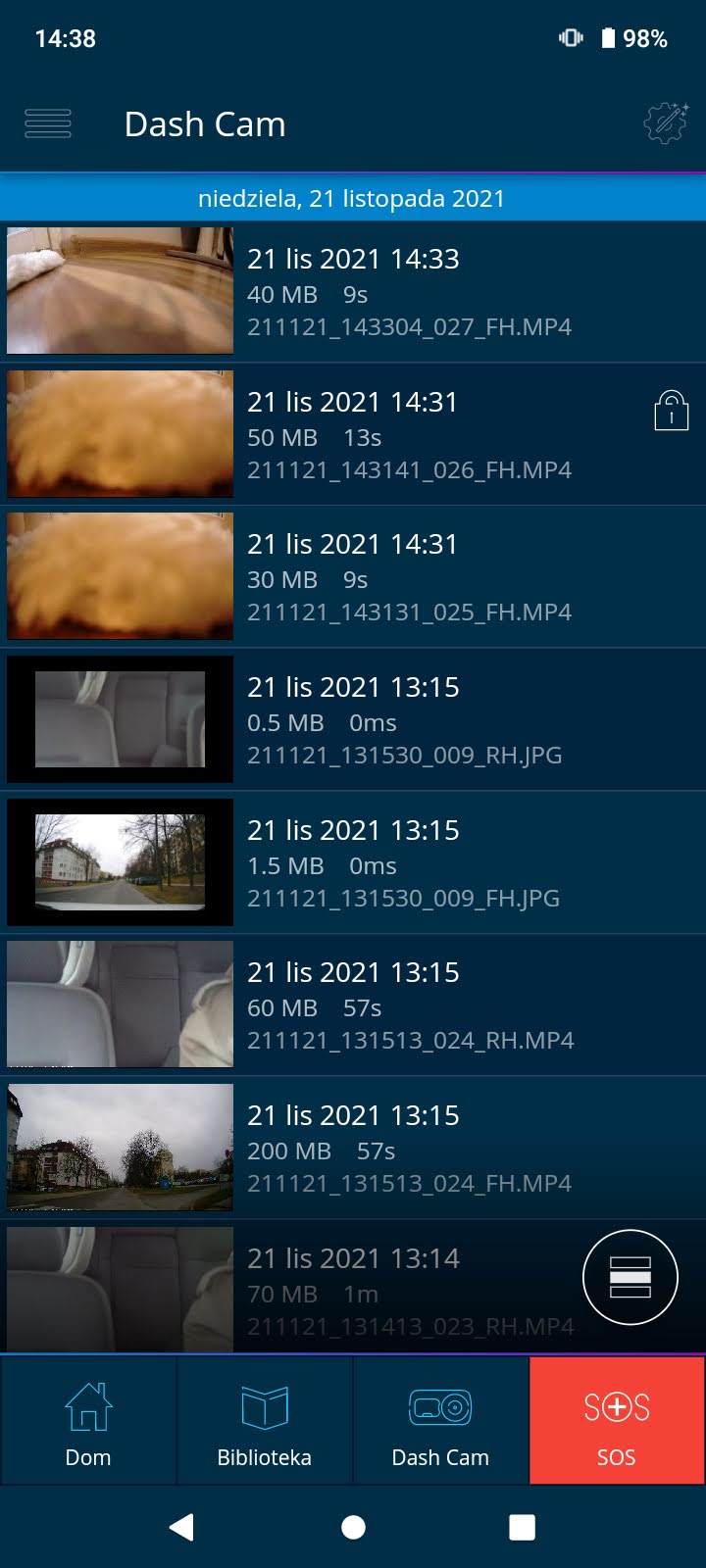Viewport: 706px width, 1568px height.
Task: Open the hamburger drawer menu
Action: [48, 123]
